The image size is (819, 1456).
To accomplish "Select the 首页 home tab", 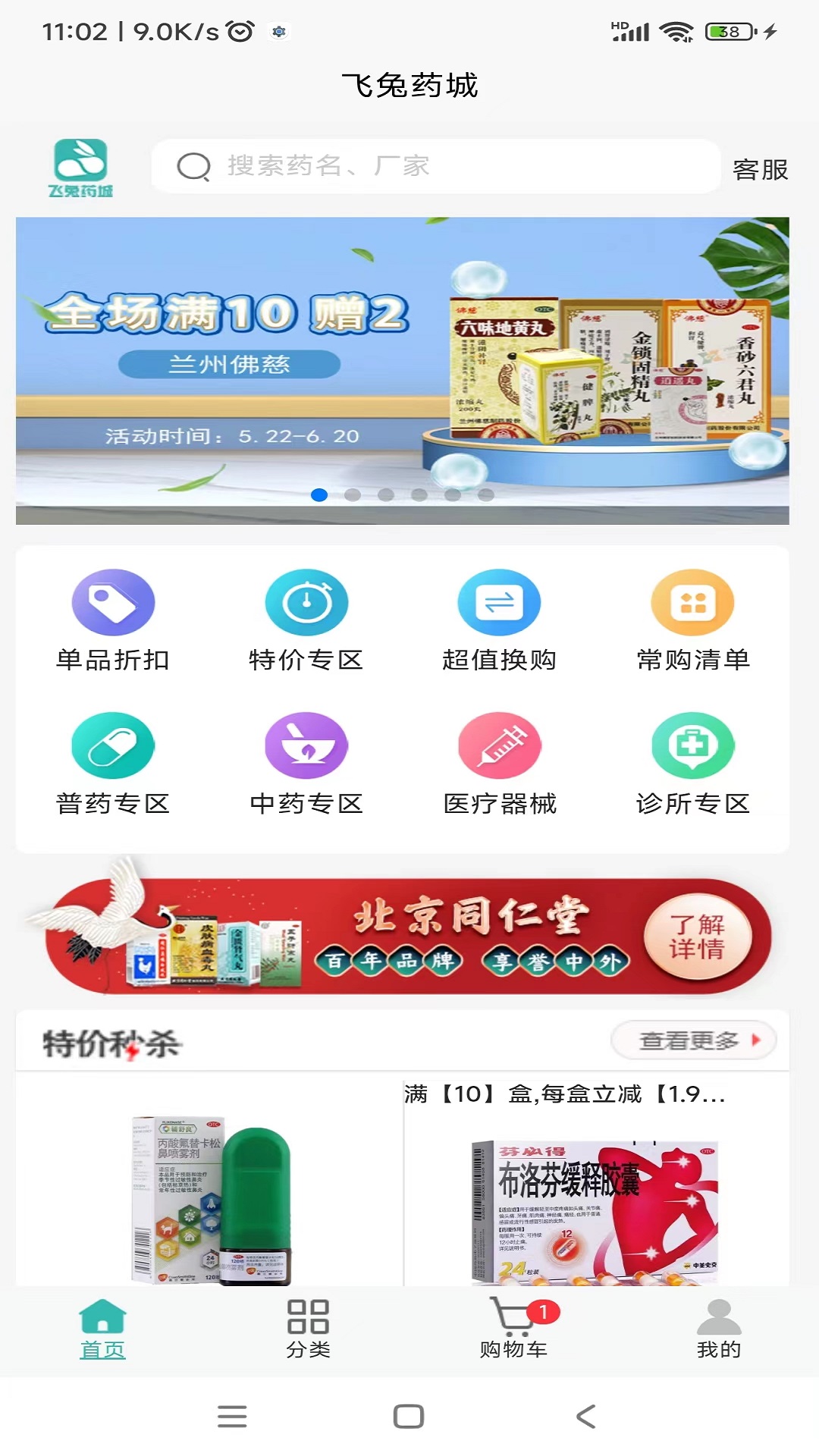I will 102,1329.
